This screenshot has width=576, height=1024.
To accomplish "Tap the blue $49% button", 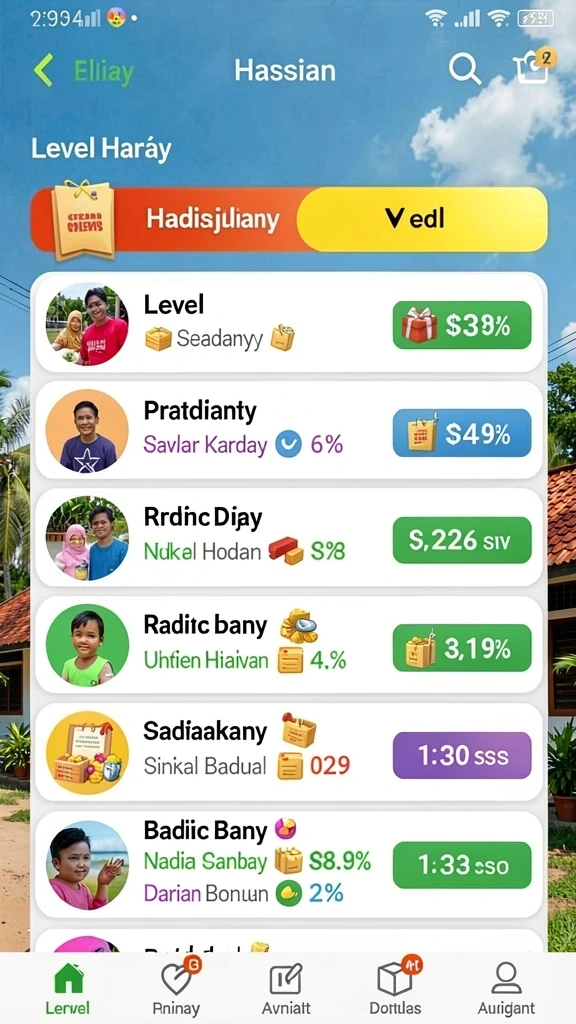I will pyautogui.click(x=462, y=432).
